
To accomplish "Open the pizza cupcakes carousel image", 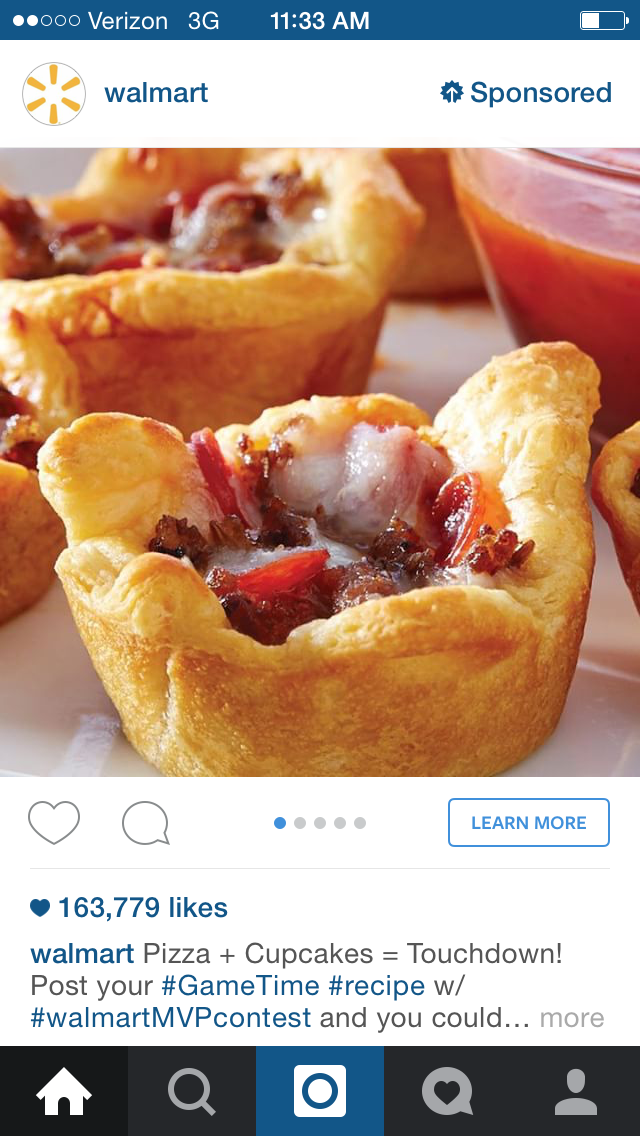I will click(320, 462).
